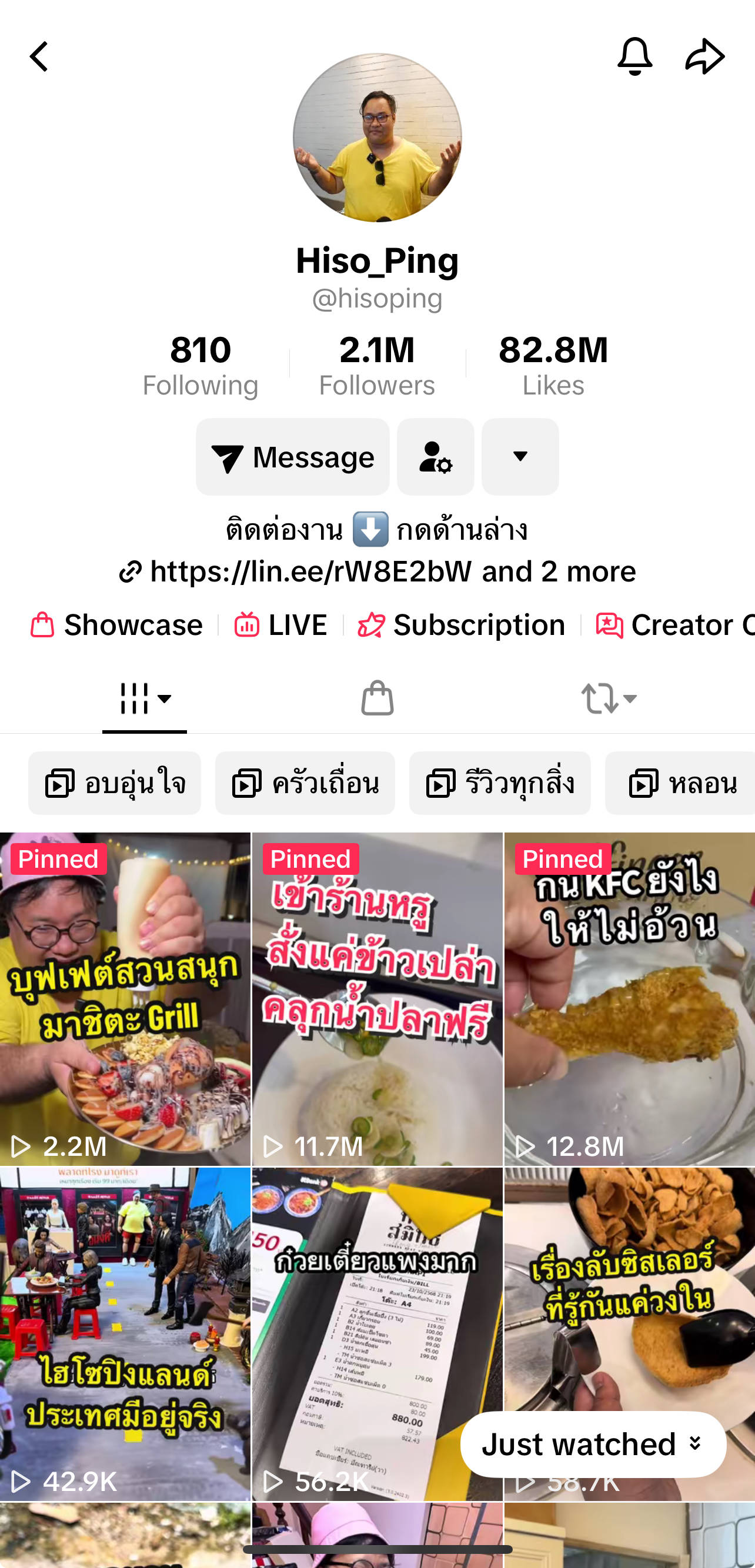Open the Subscription option
The height and width of the screenshot is (1568, 755).
tap(462, 625)
